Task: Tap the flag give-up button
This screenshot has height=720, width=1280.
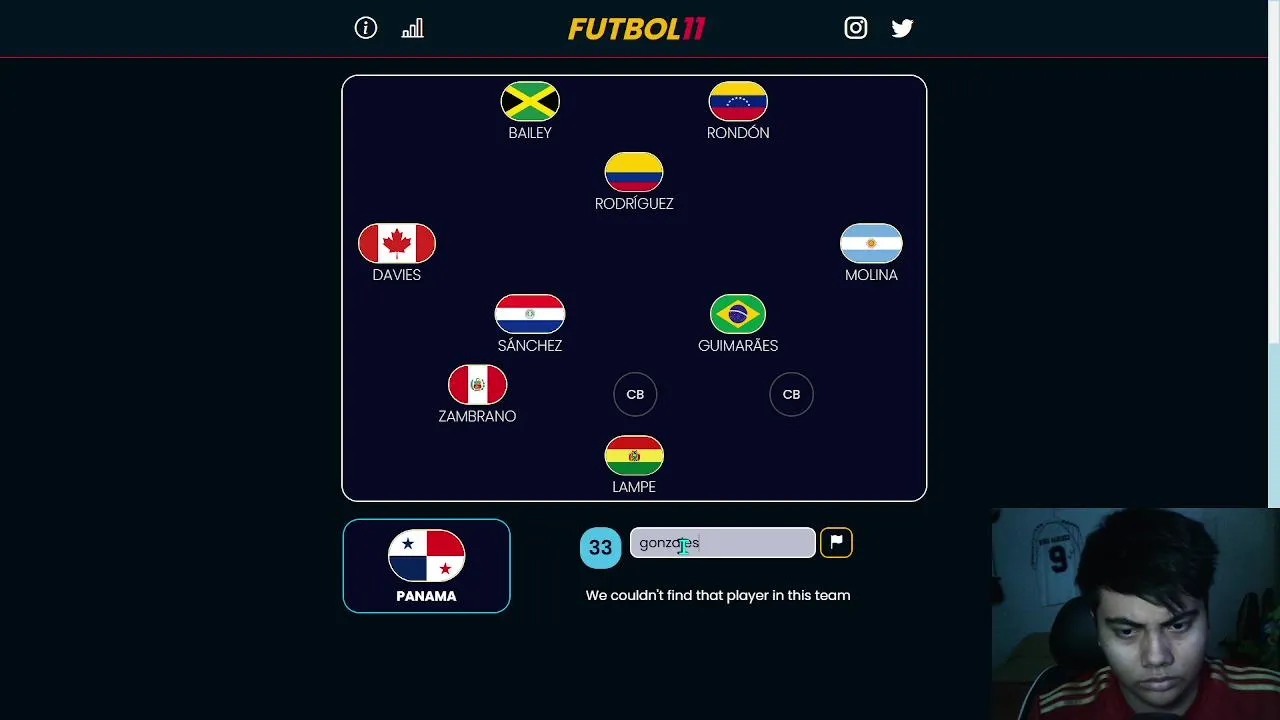Action: pyautogui.click(x=836, y=542)
